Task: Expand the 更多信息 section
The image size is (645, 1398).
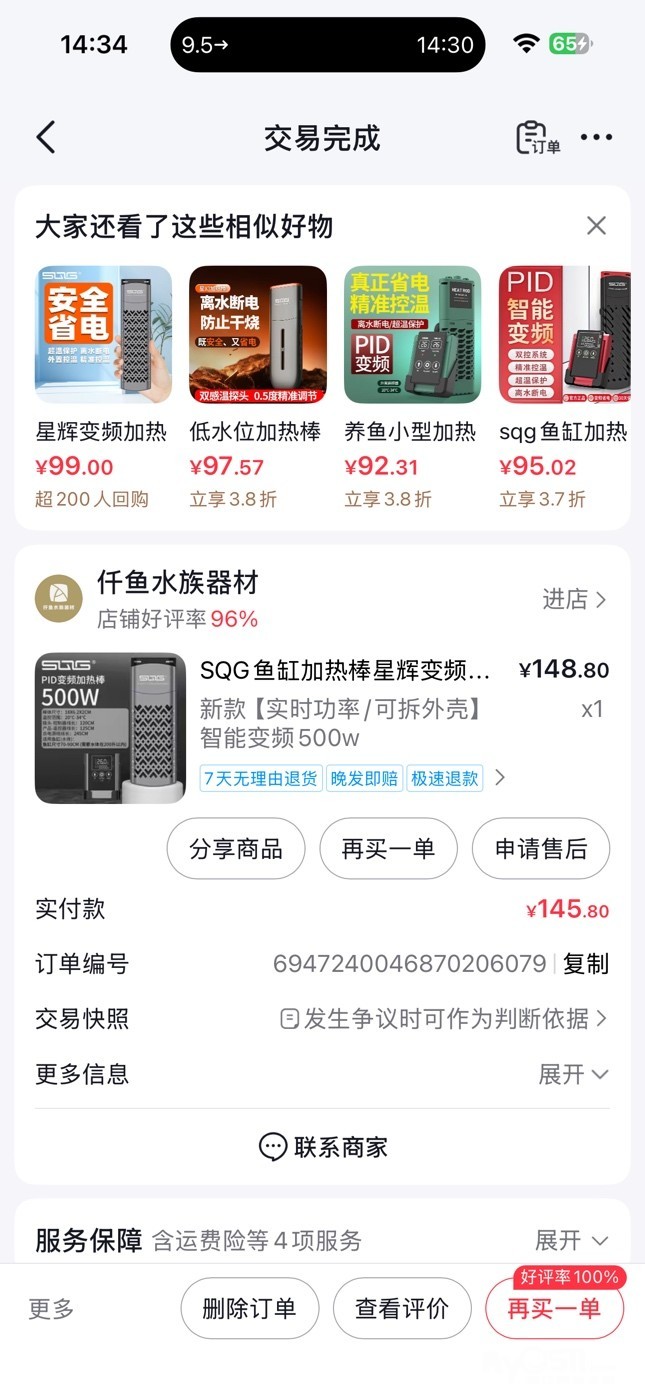Action: click(x=573, y=1074)
